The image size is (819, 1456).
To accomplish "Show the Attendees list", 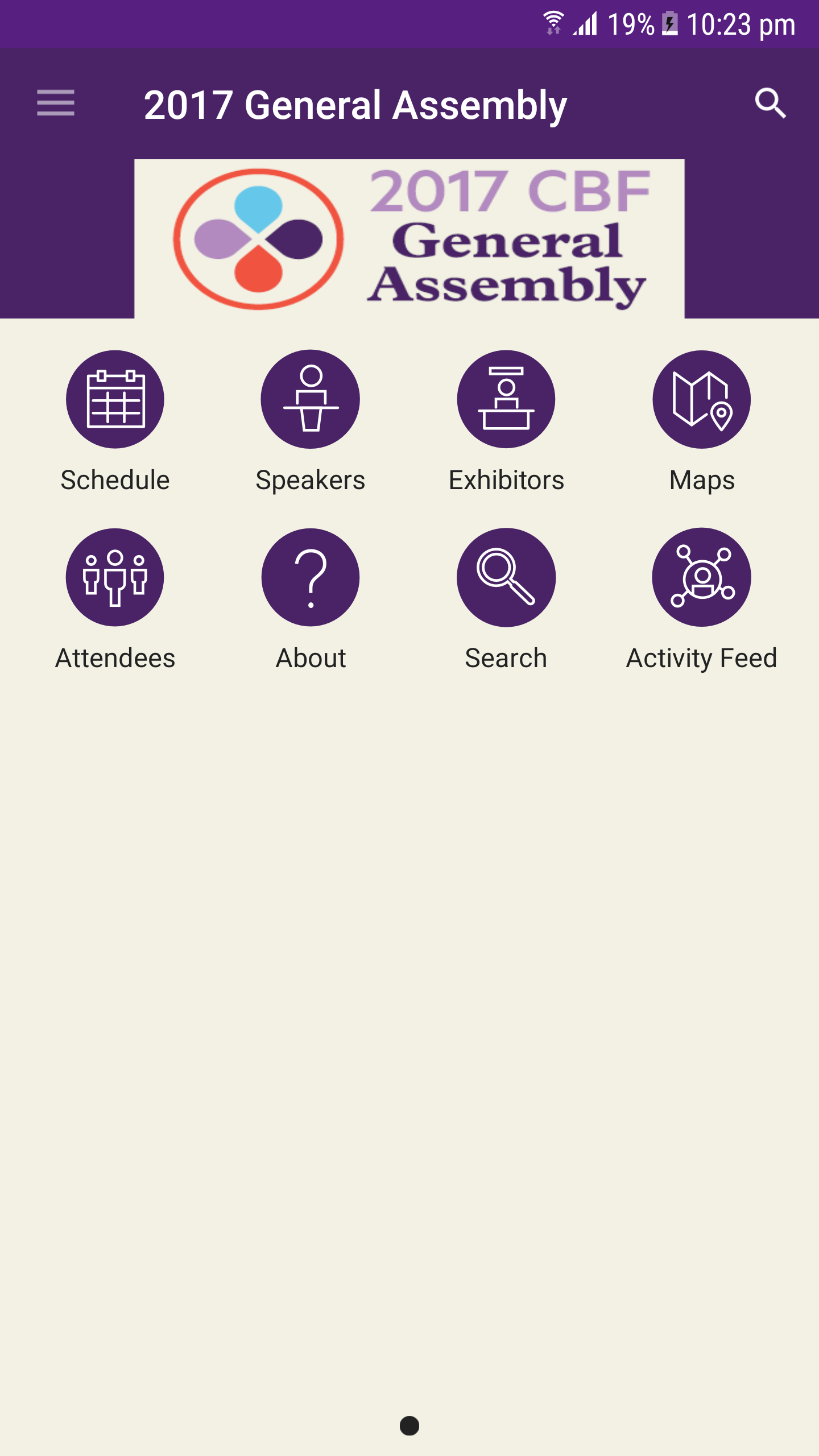I will tap(115, 577).
